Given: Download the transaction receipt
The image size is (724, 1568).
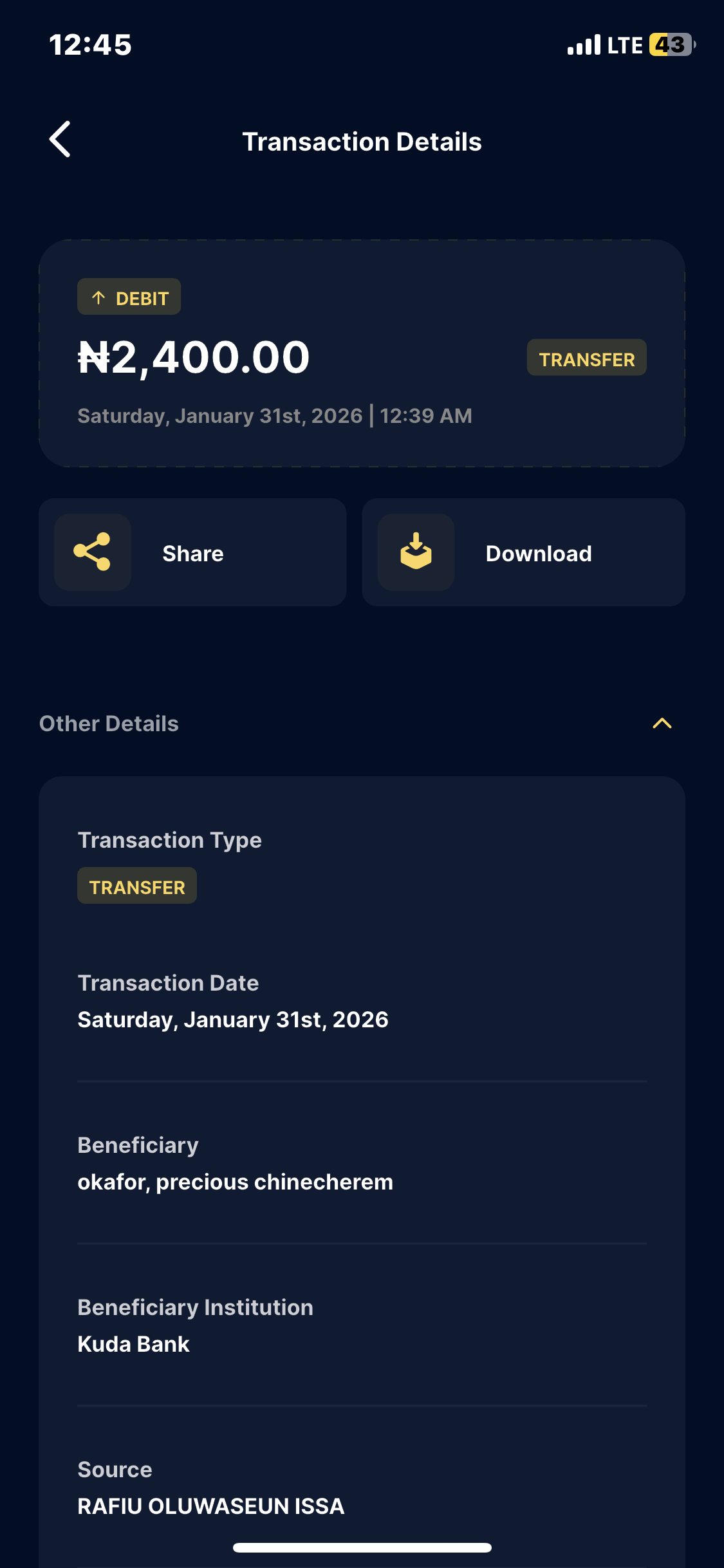Looking at the screenshot, I should (523, 552).
